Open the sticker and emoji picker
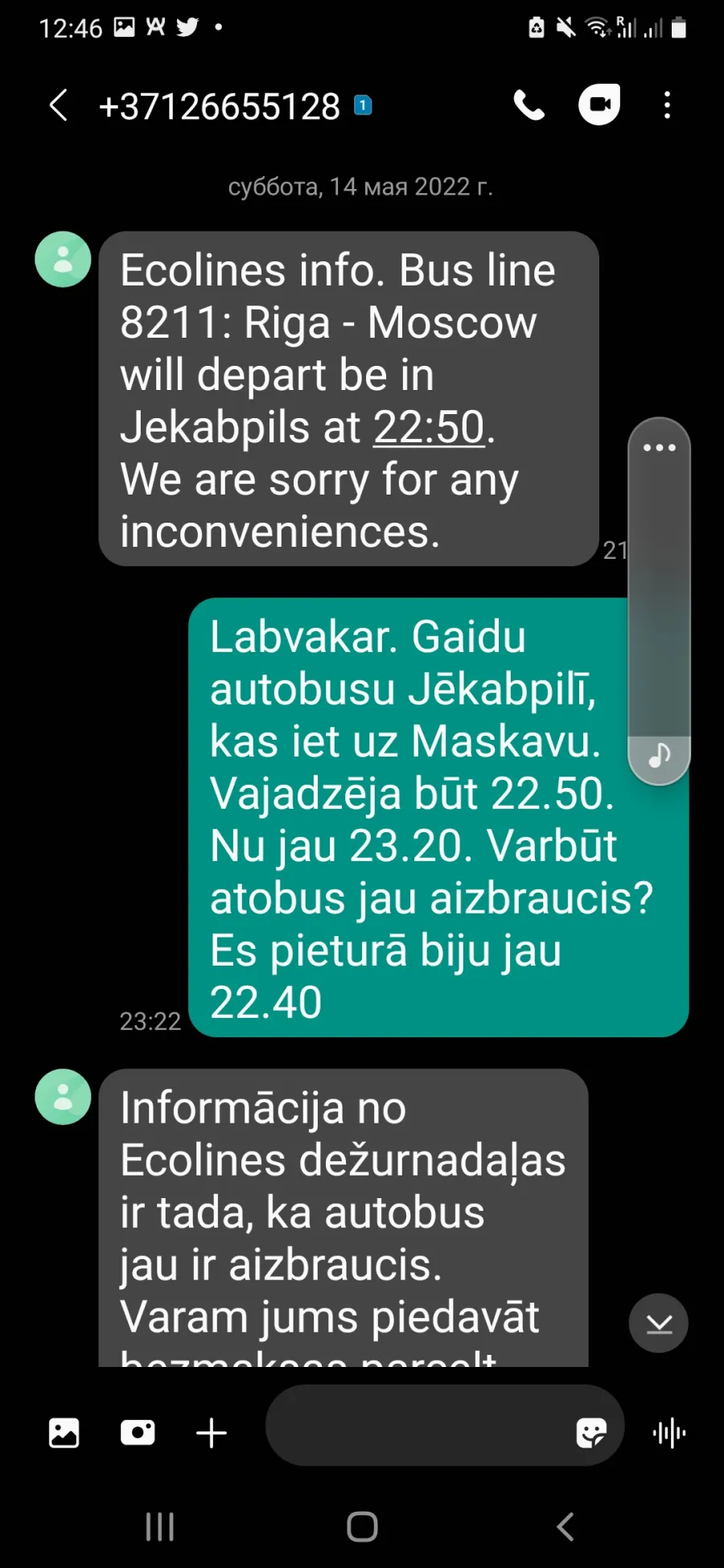 591,1433
